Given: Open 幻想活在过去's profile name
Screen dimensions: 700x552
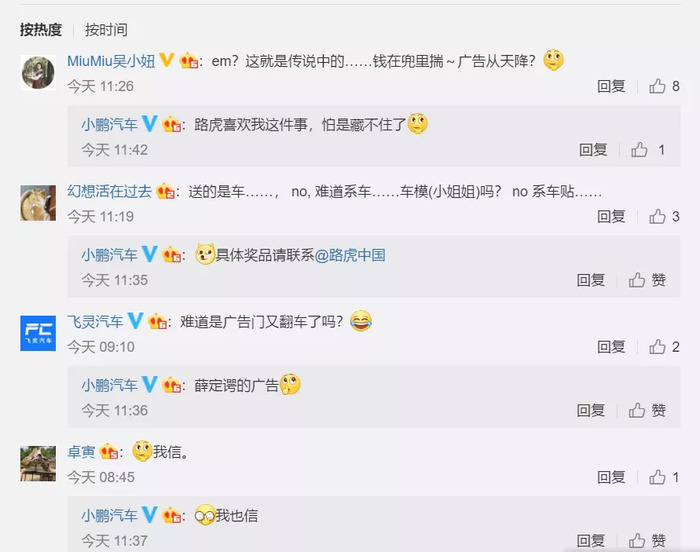Looking at the screenshot, I should coord(109,191).
